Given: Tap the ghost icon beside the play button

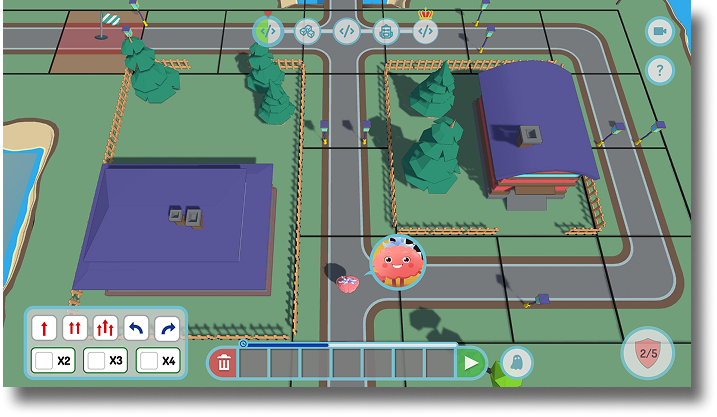Looking at the screenshot, I should tap(517, 362).
